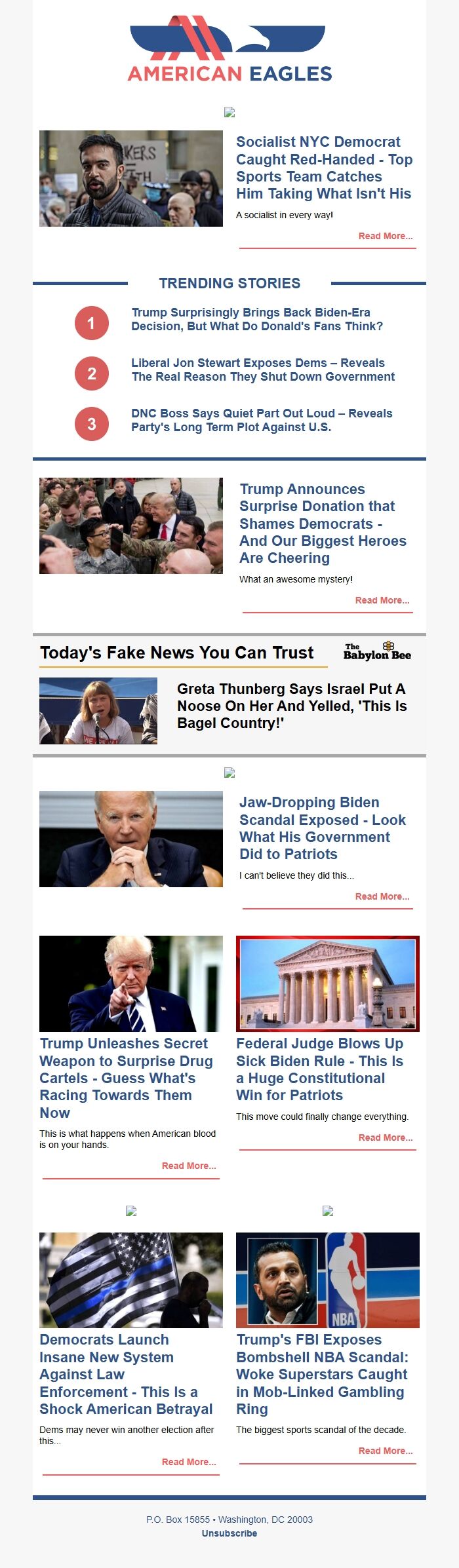This screenshot has width=459, height=1568.
Task: Open trending story one about Biden-era decision
Action: pos(256,319)
